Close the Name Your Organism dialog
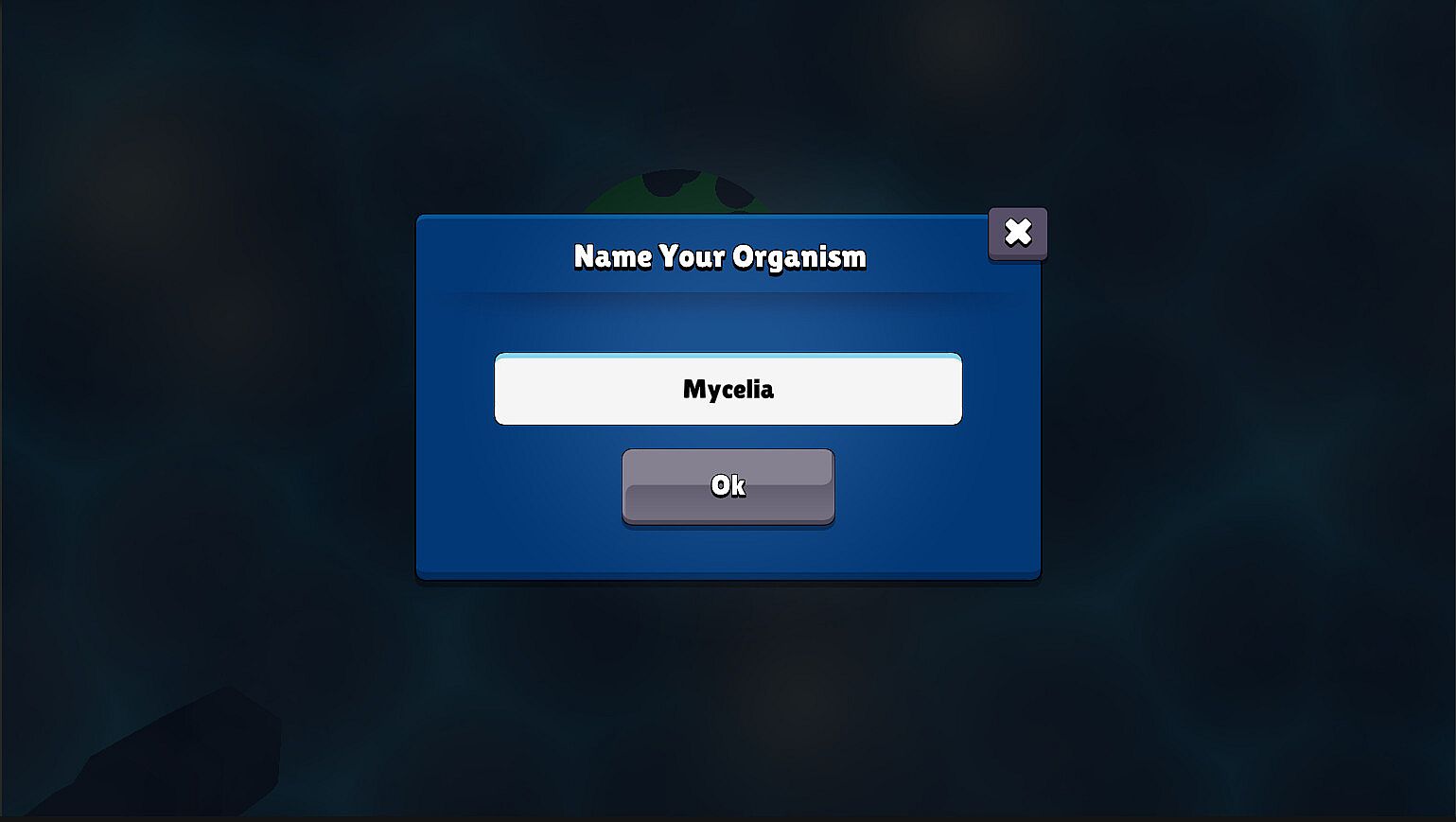Image resolution: width=1456 pixels, height=822 pixels. [1017, 232]
